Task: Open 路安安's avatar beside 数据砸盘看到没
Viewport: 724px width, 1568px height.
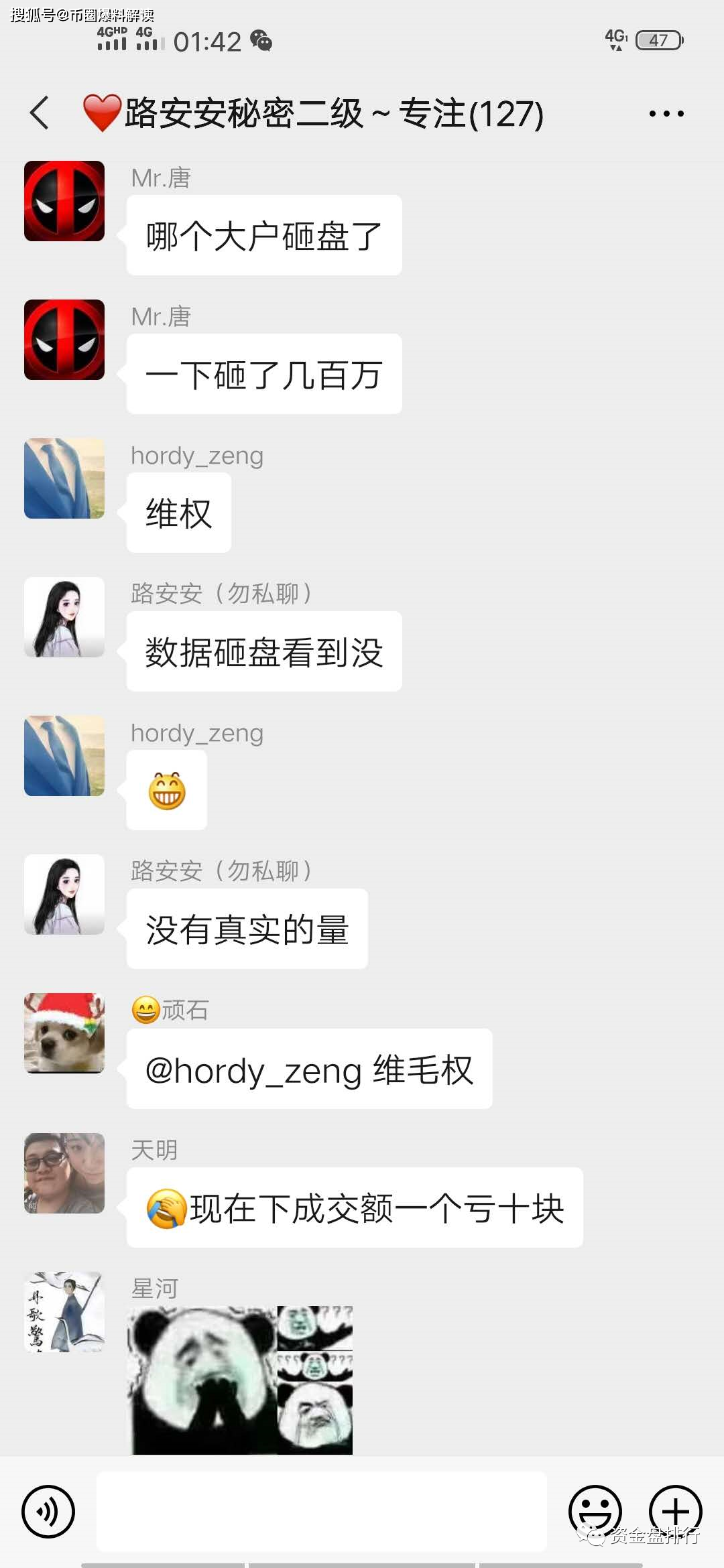Action: coord(64,617)
